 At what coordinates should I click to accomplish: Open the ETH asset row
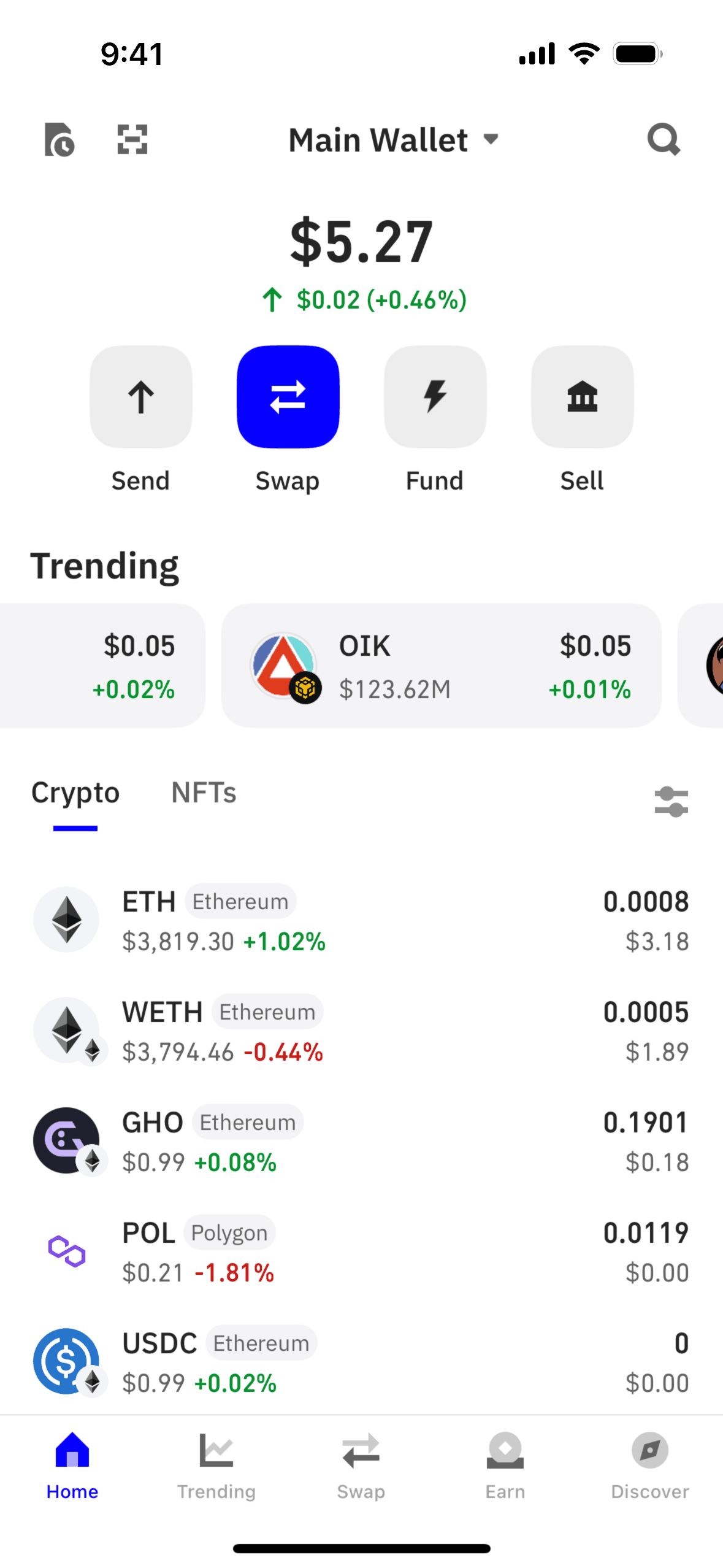(361, 920)
